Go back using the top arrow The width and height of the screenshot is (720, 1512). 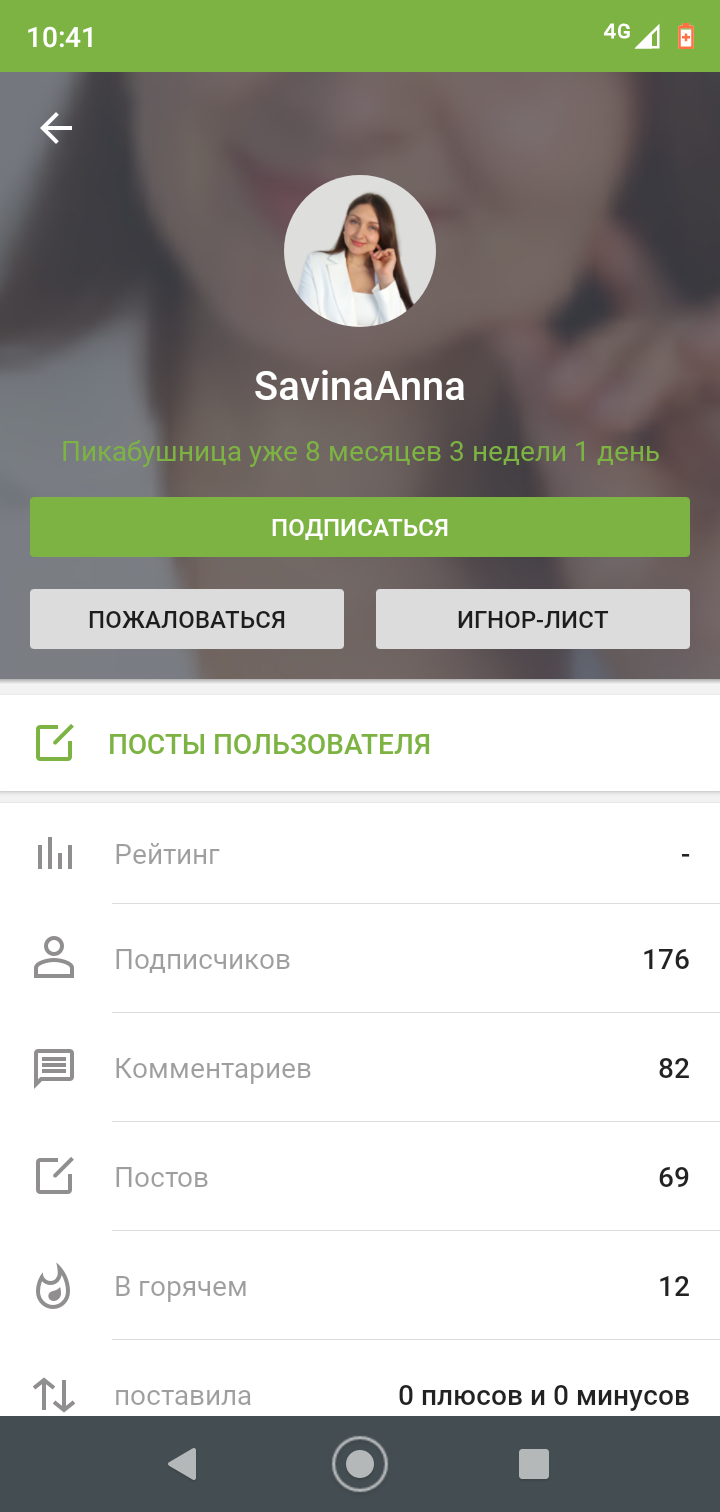(56, 128)
